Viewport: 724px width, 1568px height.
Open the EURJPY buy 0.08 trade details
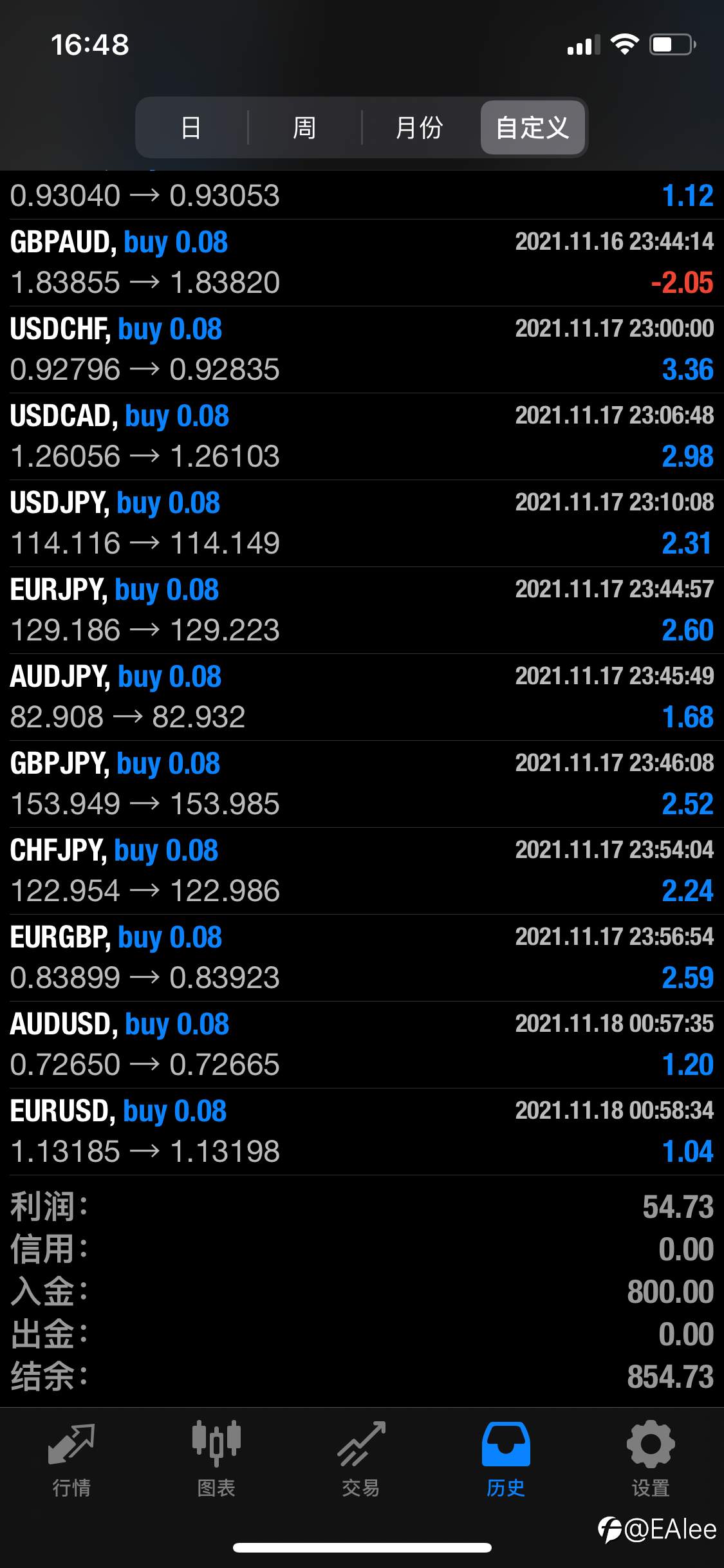click(x=362, y=610)
